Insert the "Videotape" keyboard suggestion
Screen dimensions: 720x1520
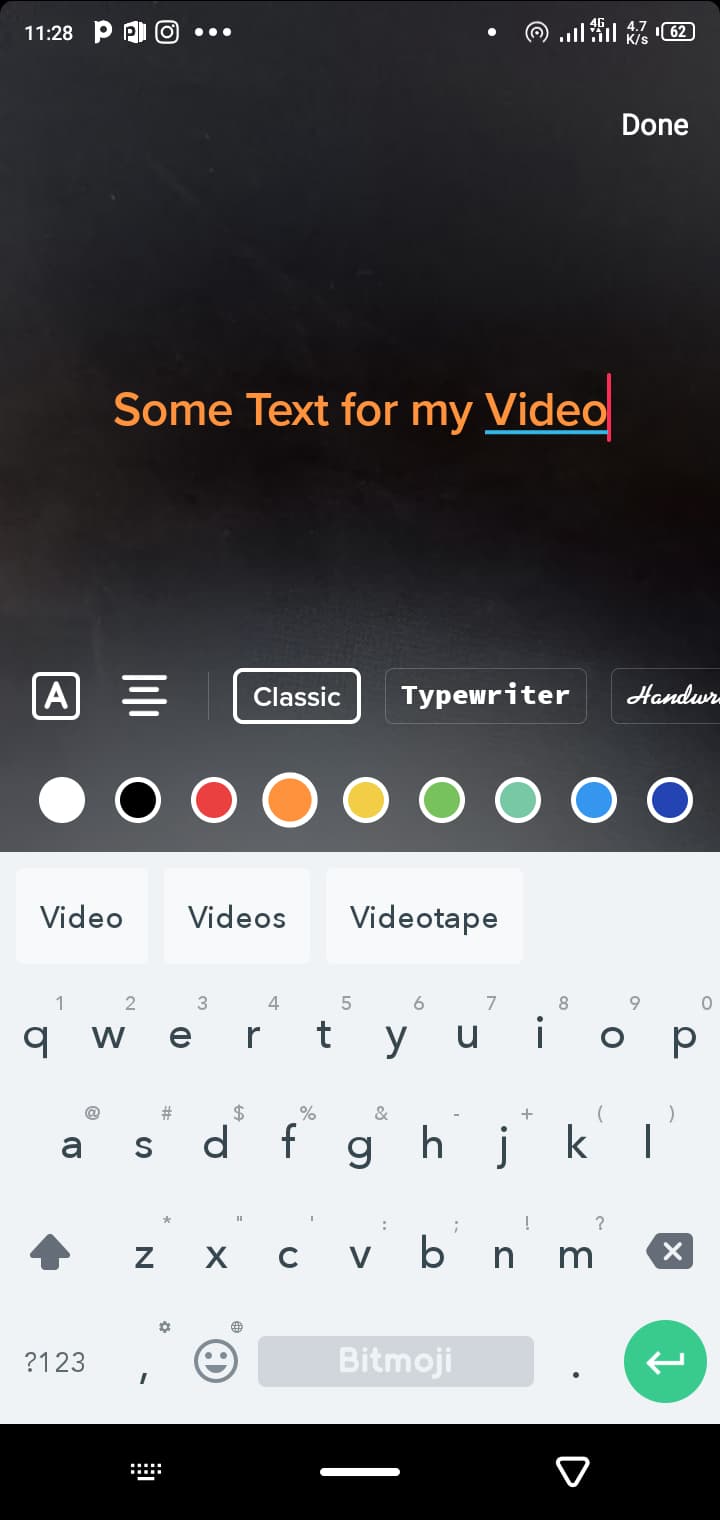coord(424,916)
